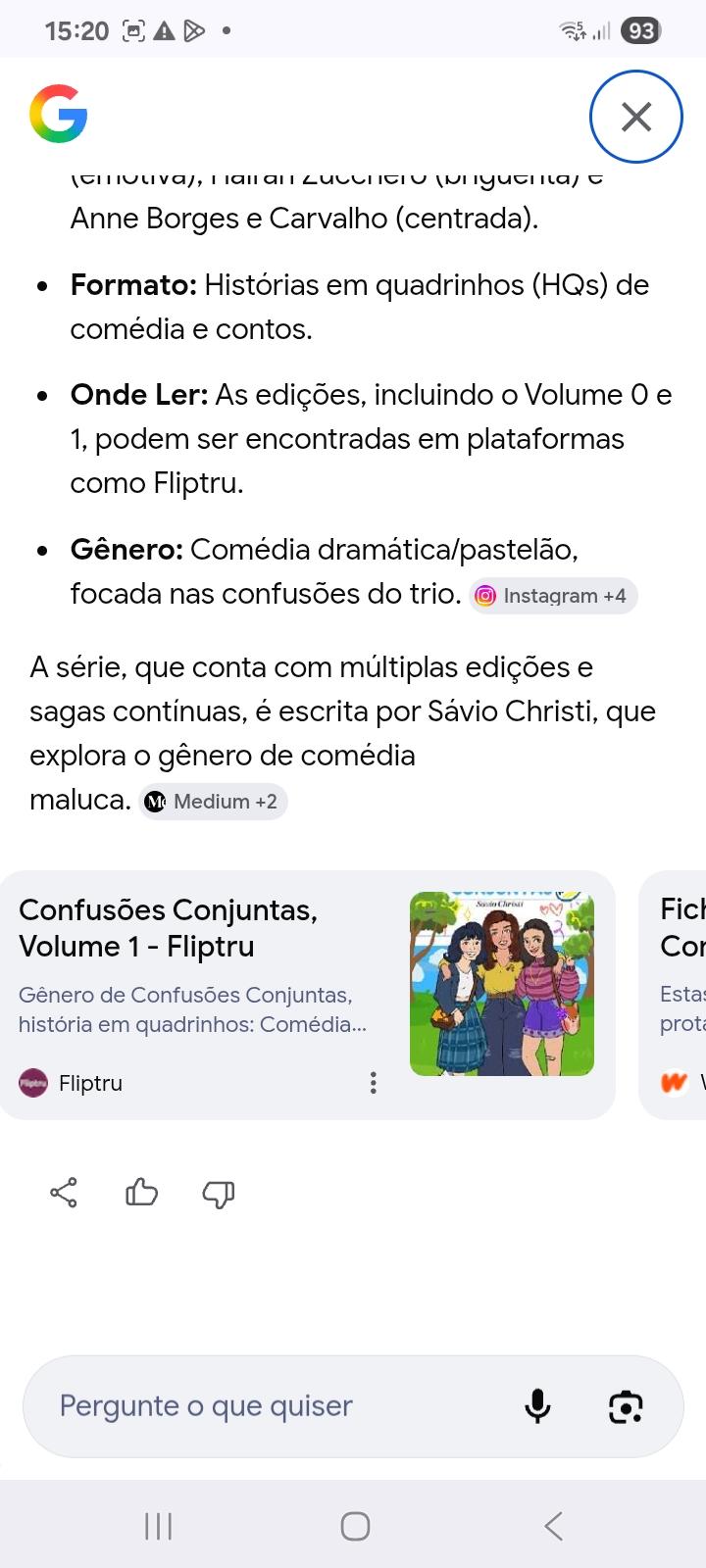
Task: Close the AI overview panel
Action: 635,117
